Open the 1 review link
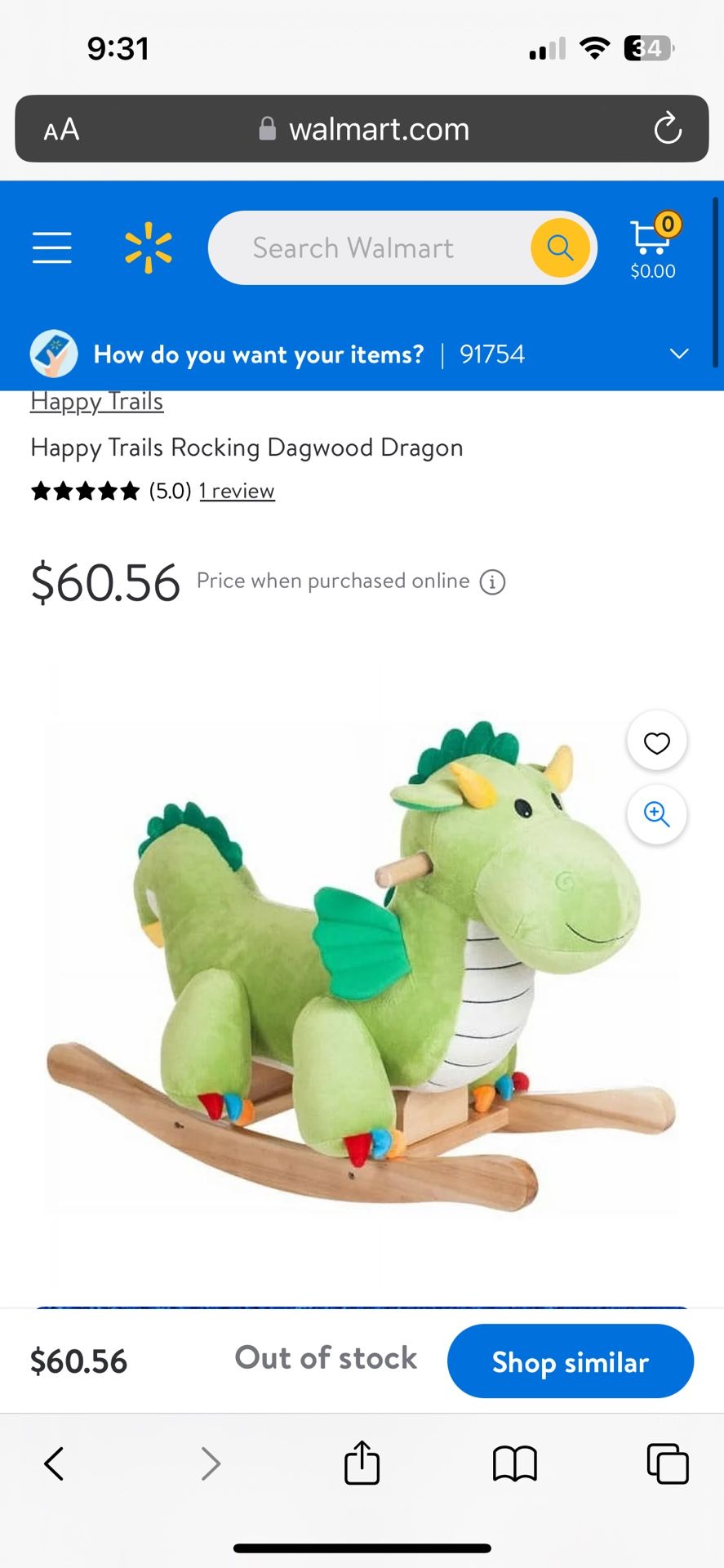The image size is (724, 1568). tap(237, 491)
